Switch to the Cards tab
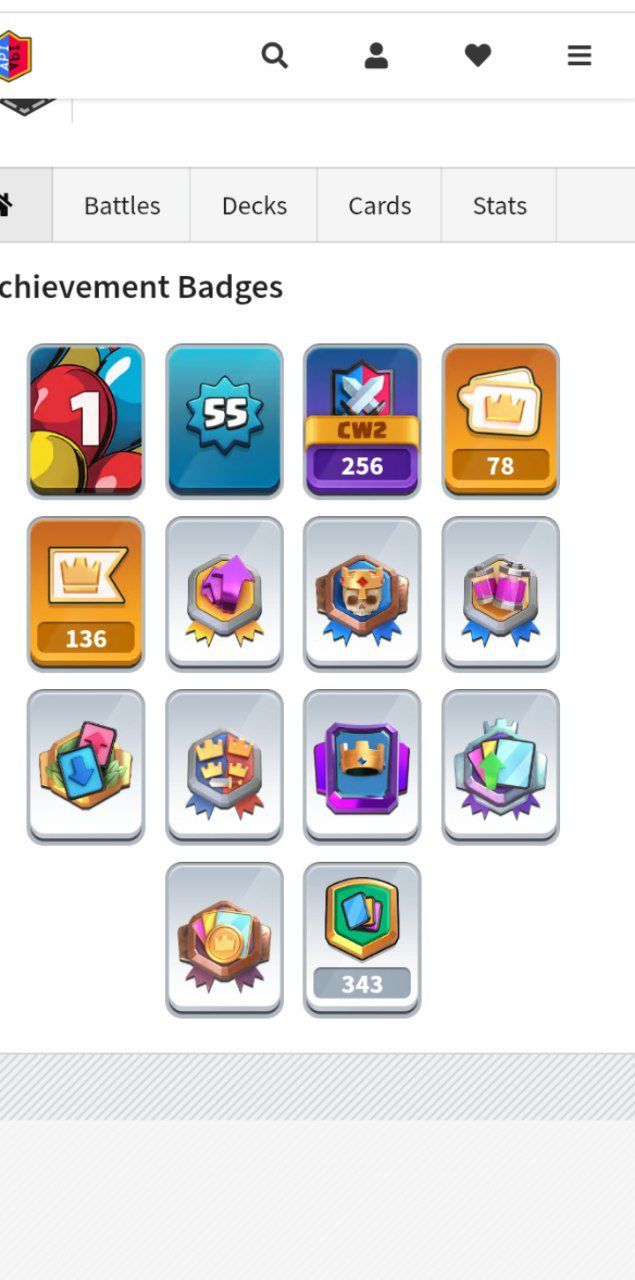 pos(379,206)
